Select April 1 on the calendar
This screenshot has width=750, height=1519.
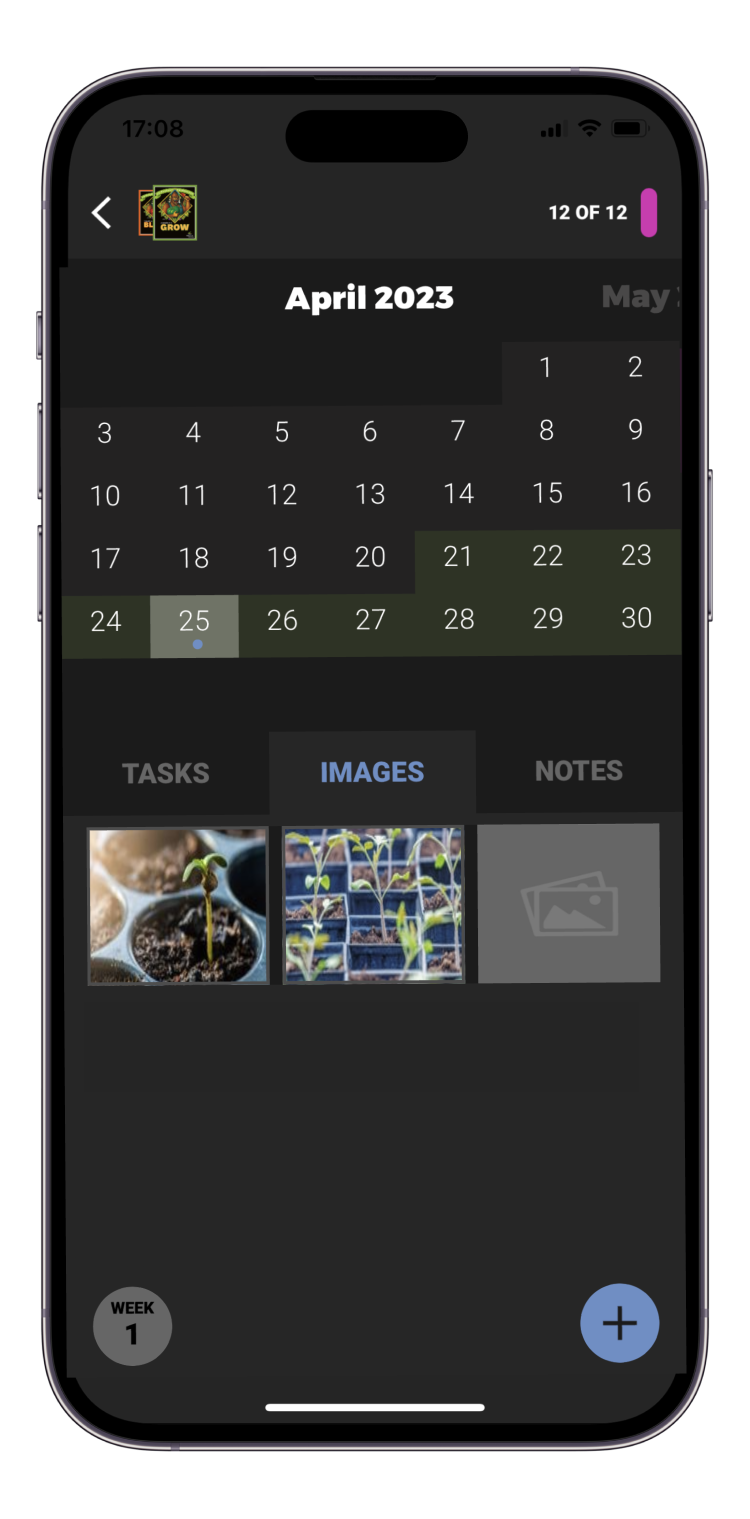[545, 368]
